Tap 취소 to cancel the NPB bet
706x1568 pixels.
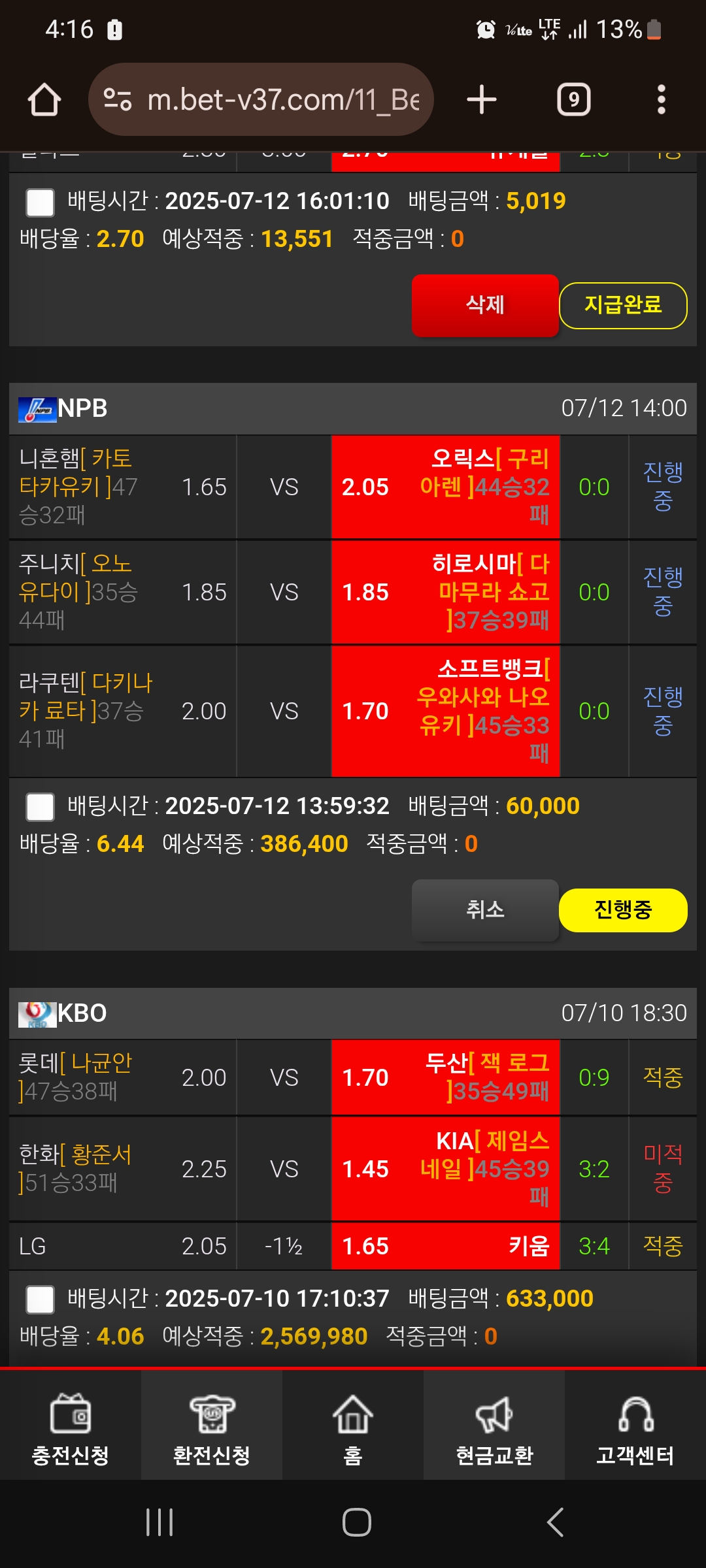485,910
